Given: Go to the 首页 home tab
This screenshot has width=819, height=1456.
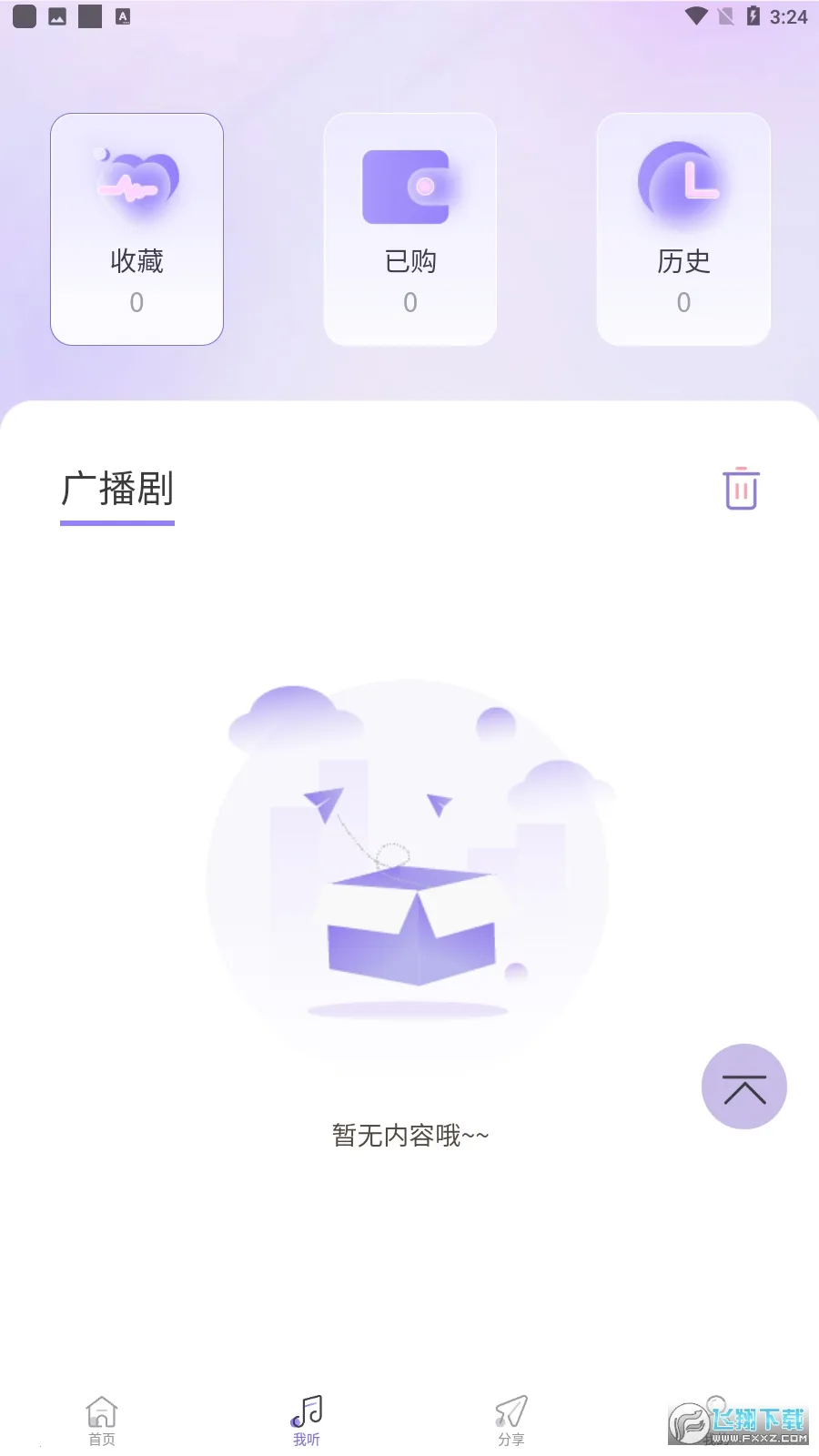Looking at the screenshot, I should pos(102,1421).
